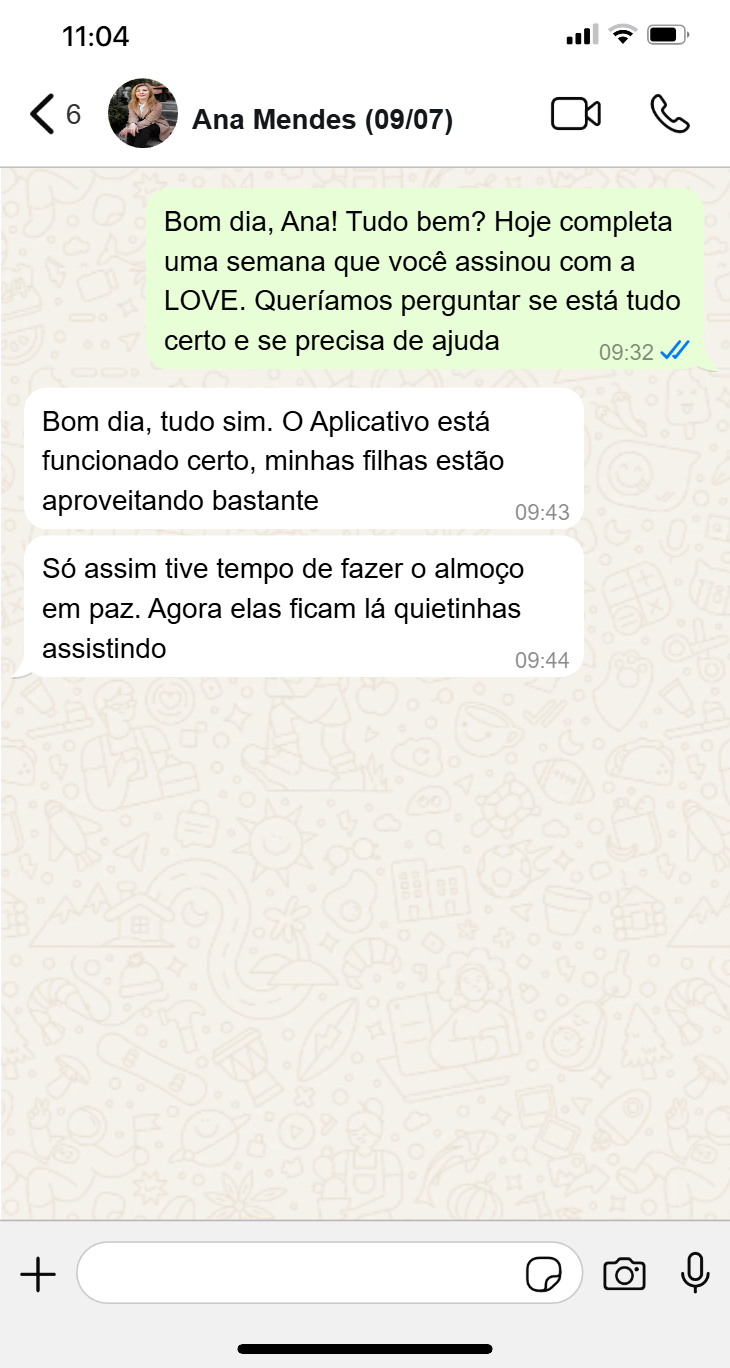Viewport: 730px width, 1368px height.
Task: Open the sticker picker in the message bar
Action: tap(543, 1273)
